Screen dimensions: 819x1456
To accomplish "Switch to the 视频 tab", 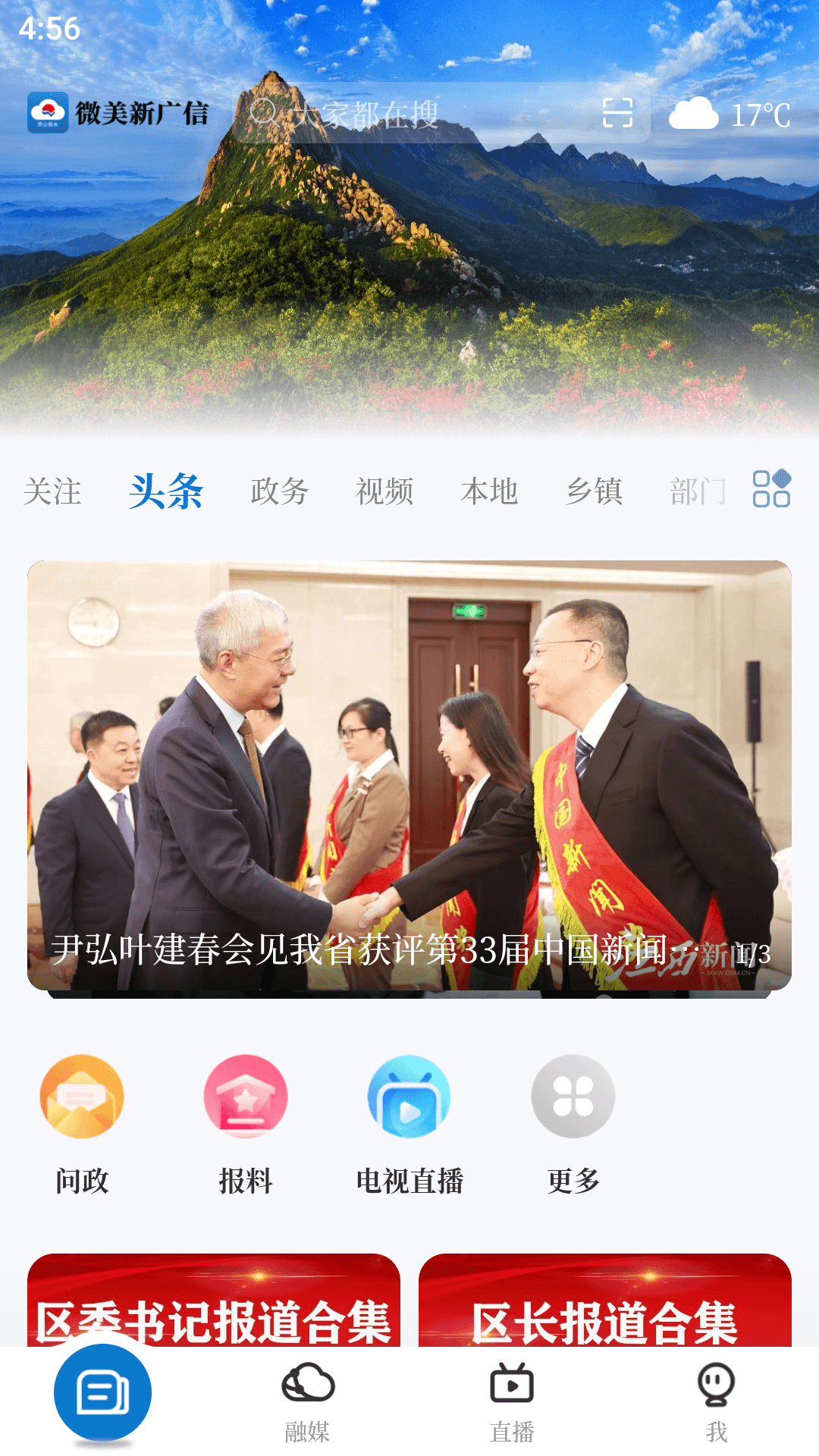I will point(384,491).
